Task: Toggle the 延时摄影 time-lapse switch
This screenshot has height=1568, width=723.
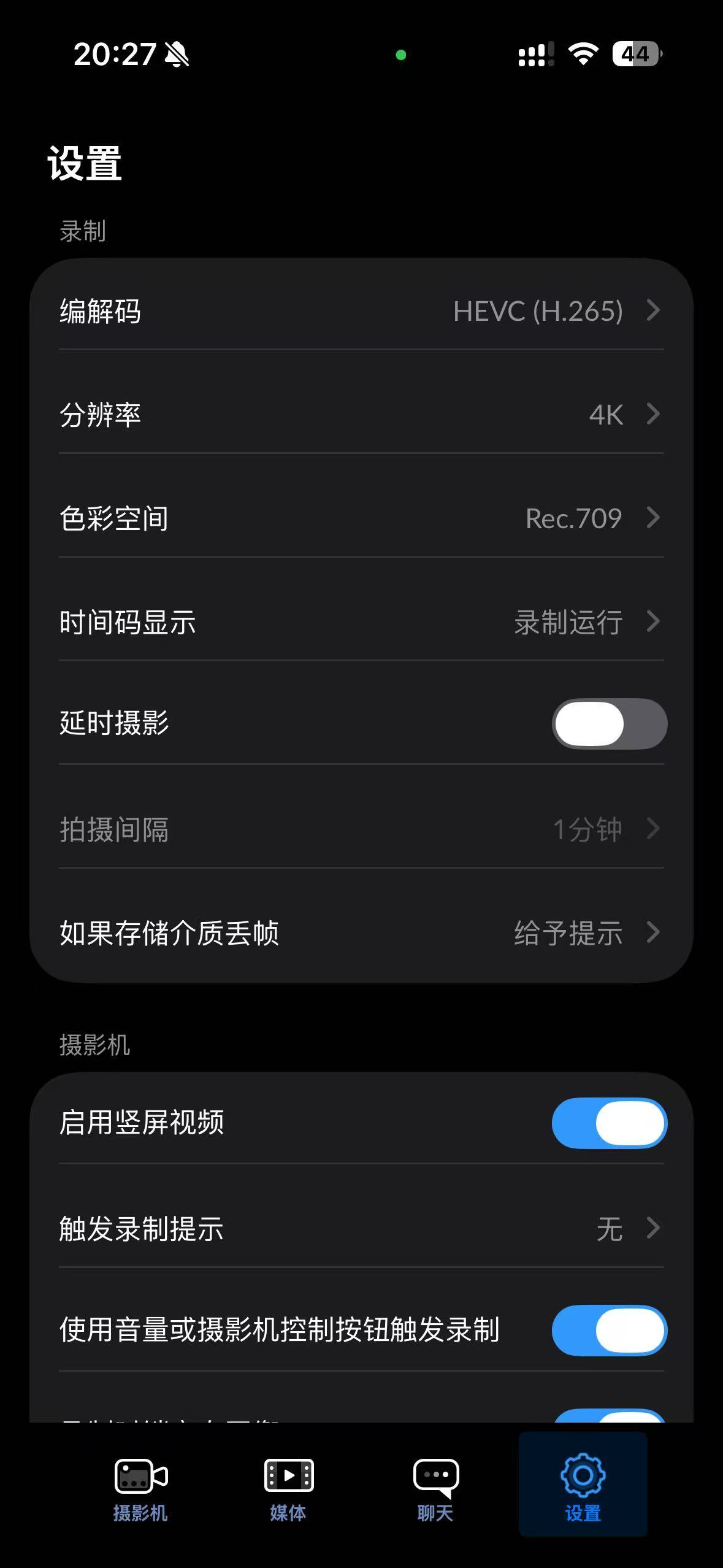Action: tap(609, 724)
